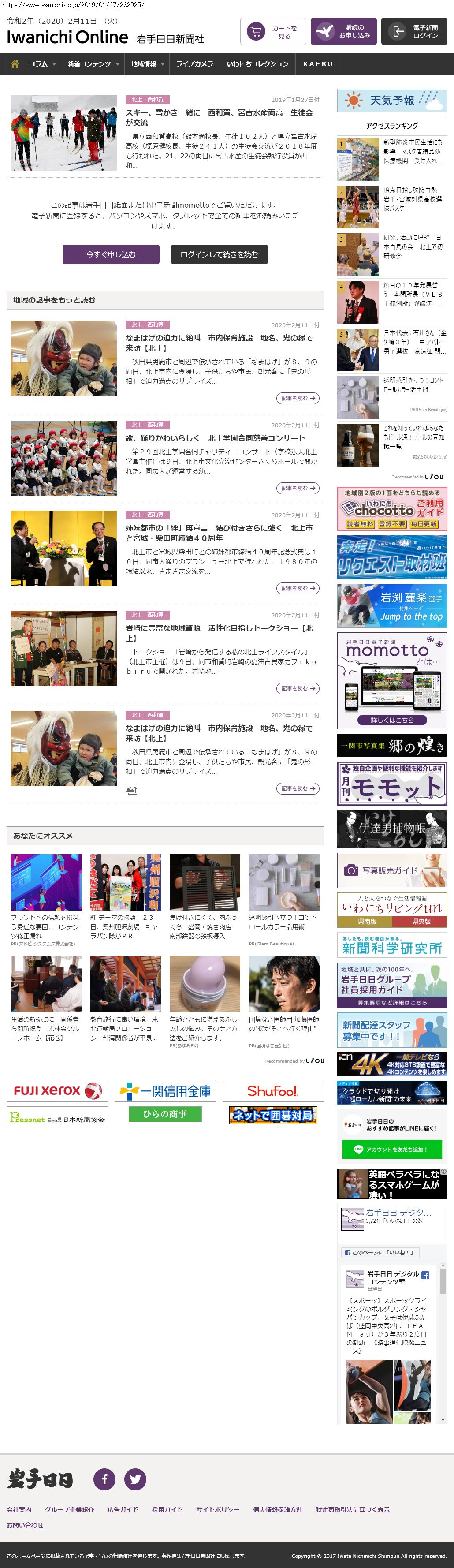This screenshot has height=1568, width=454.
Task: Open the KAERU section
Action: click(318, 64)
